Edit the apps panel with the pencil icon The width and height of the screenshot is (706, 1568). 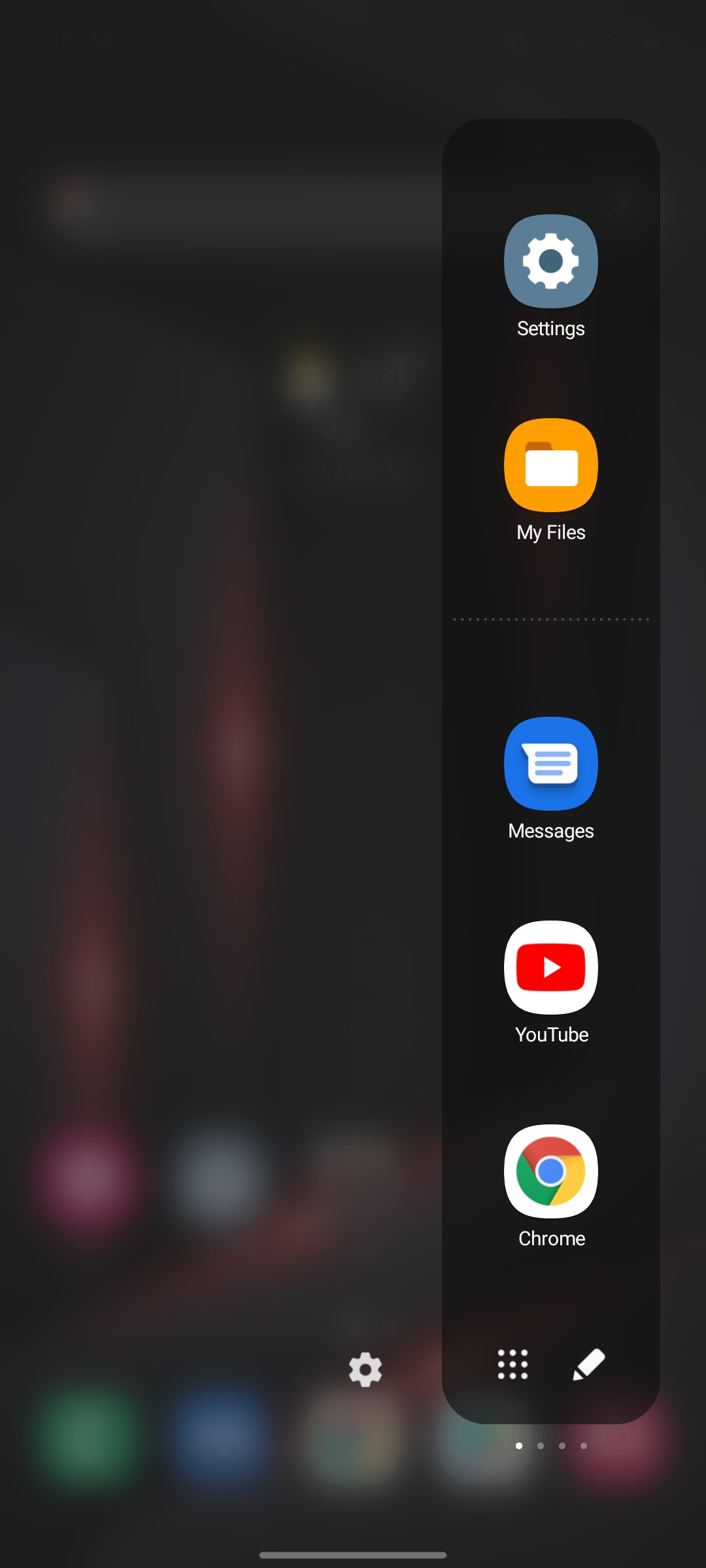[589, 1364]
